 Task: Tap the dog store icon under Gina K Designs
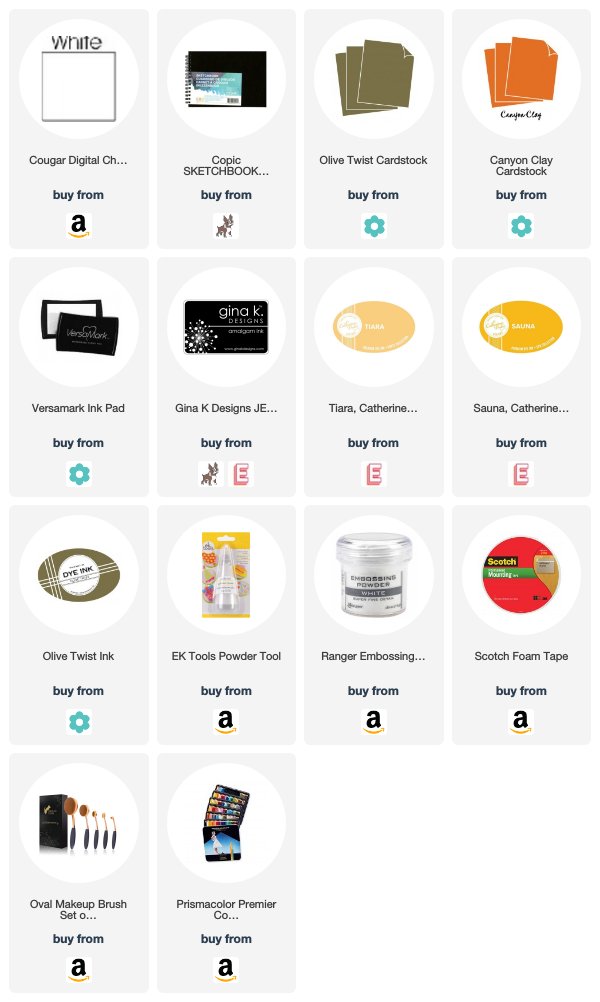[x=210, y=474]
